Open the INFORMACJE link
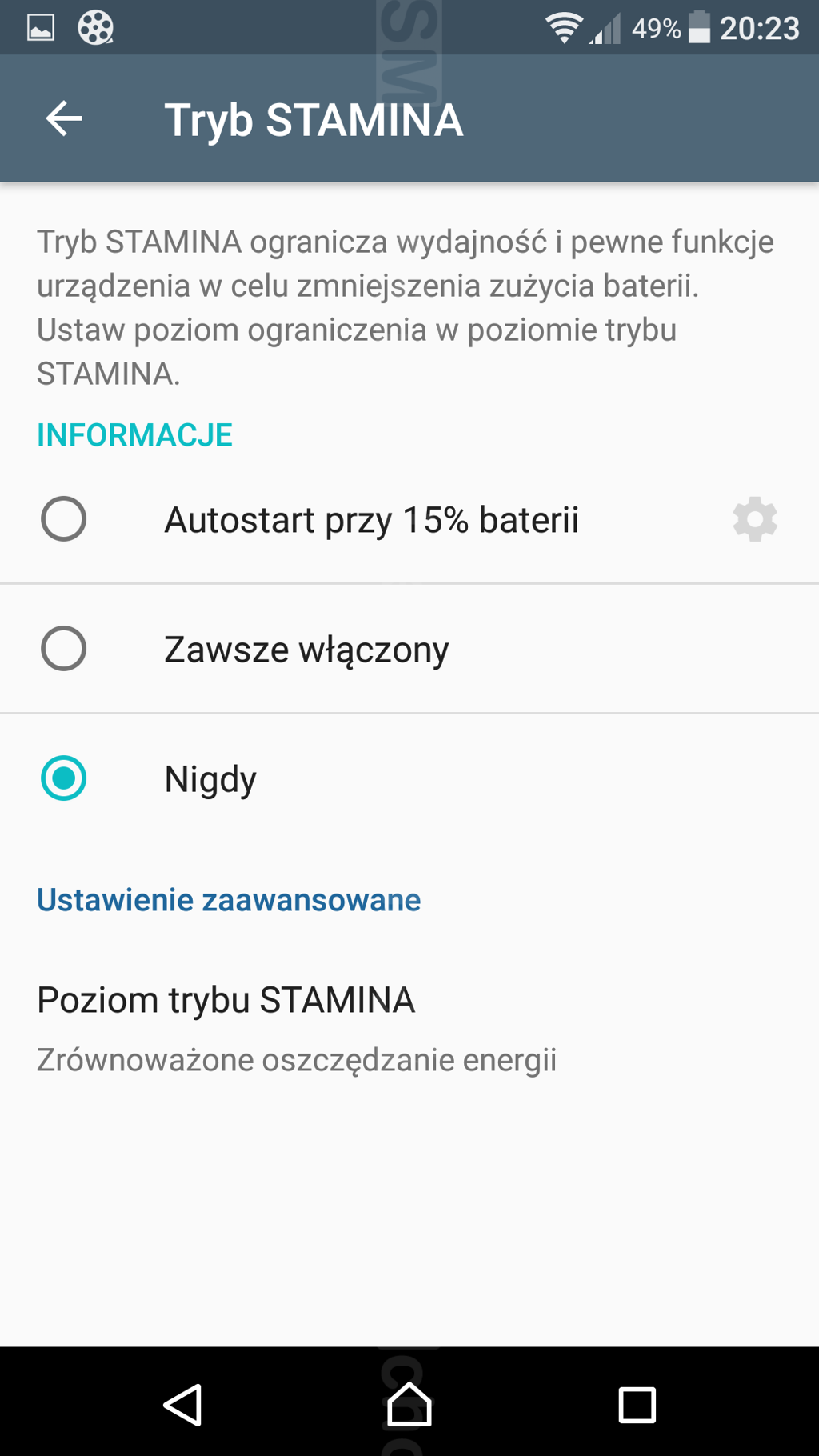Screen dimensions: 819x1456 [134, 435]
